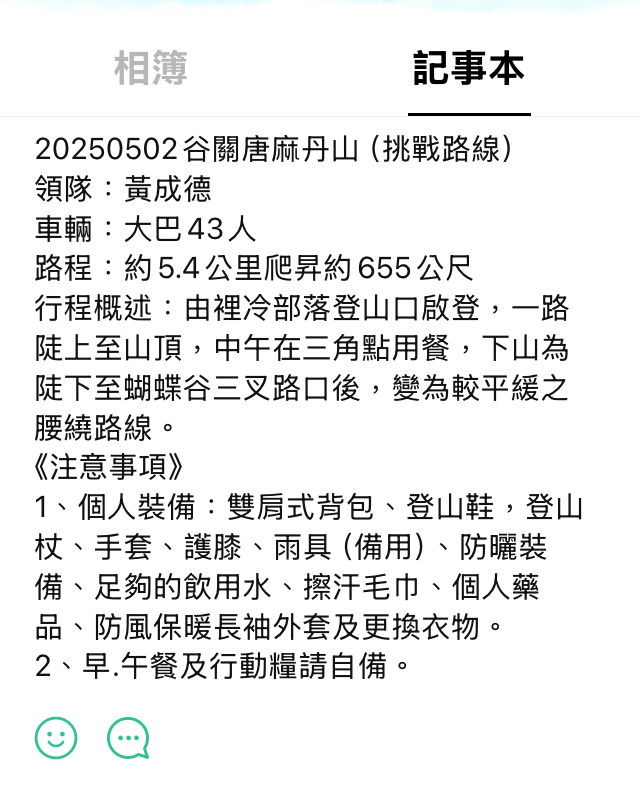The height and width of the screenshot is (787, 640).
Task: React with the smiley face icon
Action: click(x=56, y=738)
